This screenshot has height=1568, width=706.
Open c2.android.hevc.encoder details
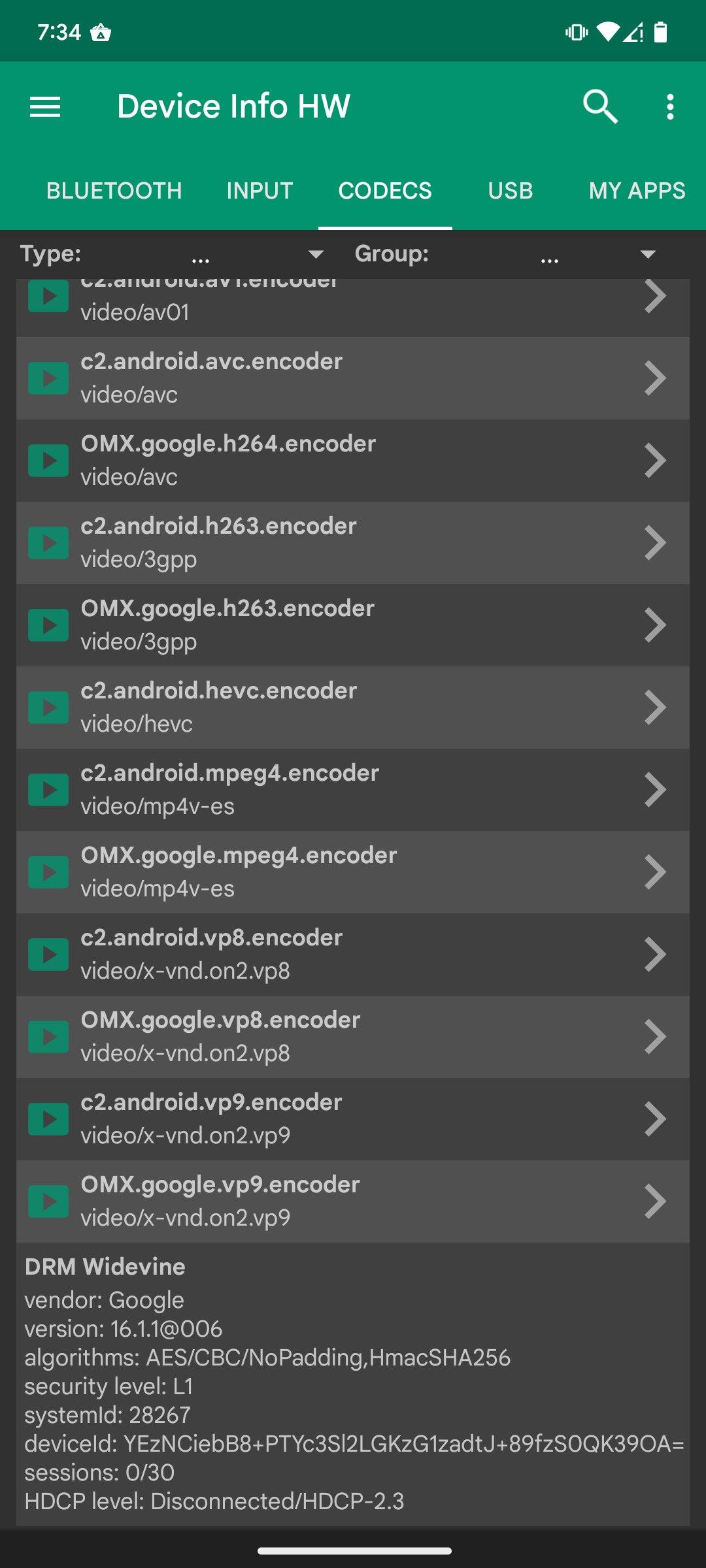353,708
